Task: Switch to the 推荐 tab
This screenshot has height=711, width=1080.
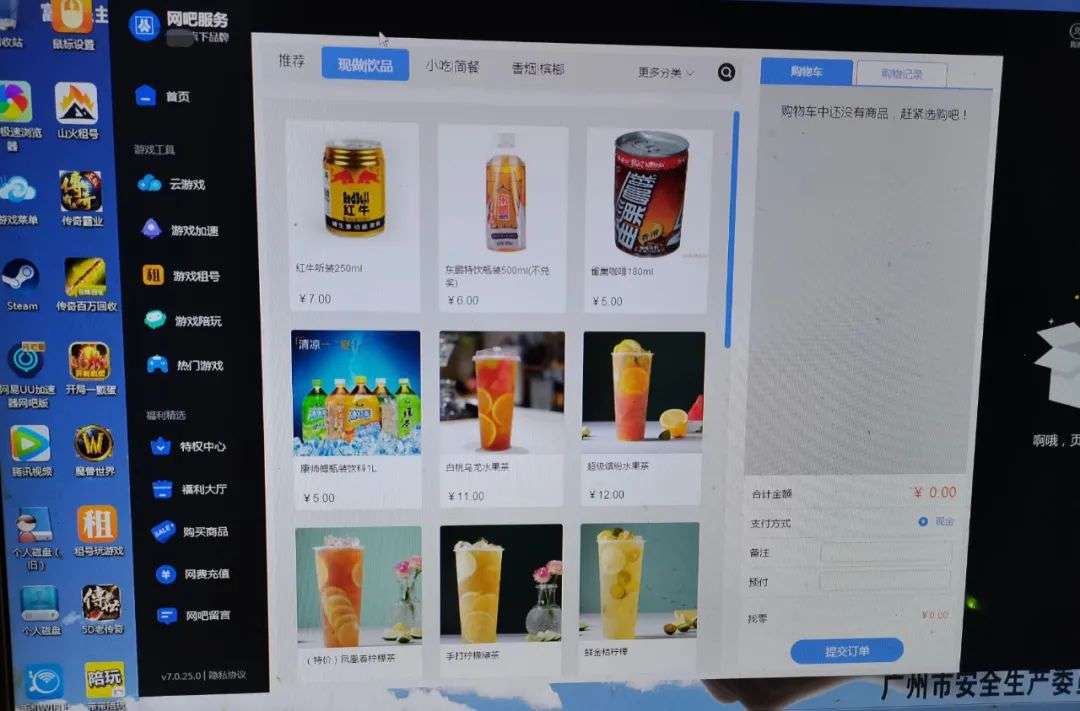Action: coord(291,61)
